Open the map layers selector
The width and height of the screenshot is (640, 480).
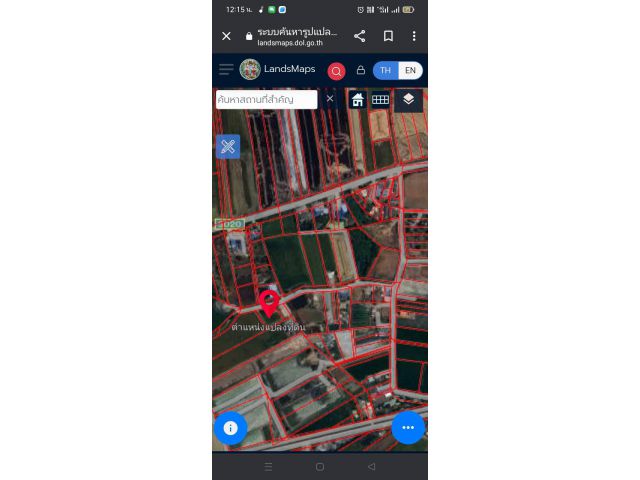(x=408, y=100)
